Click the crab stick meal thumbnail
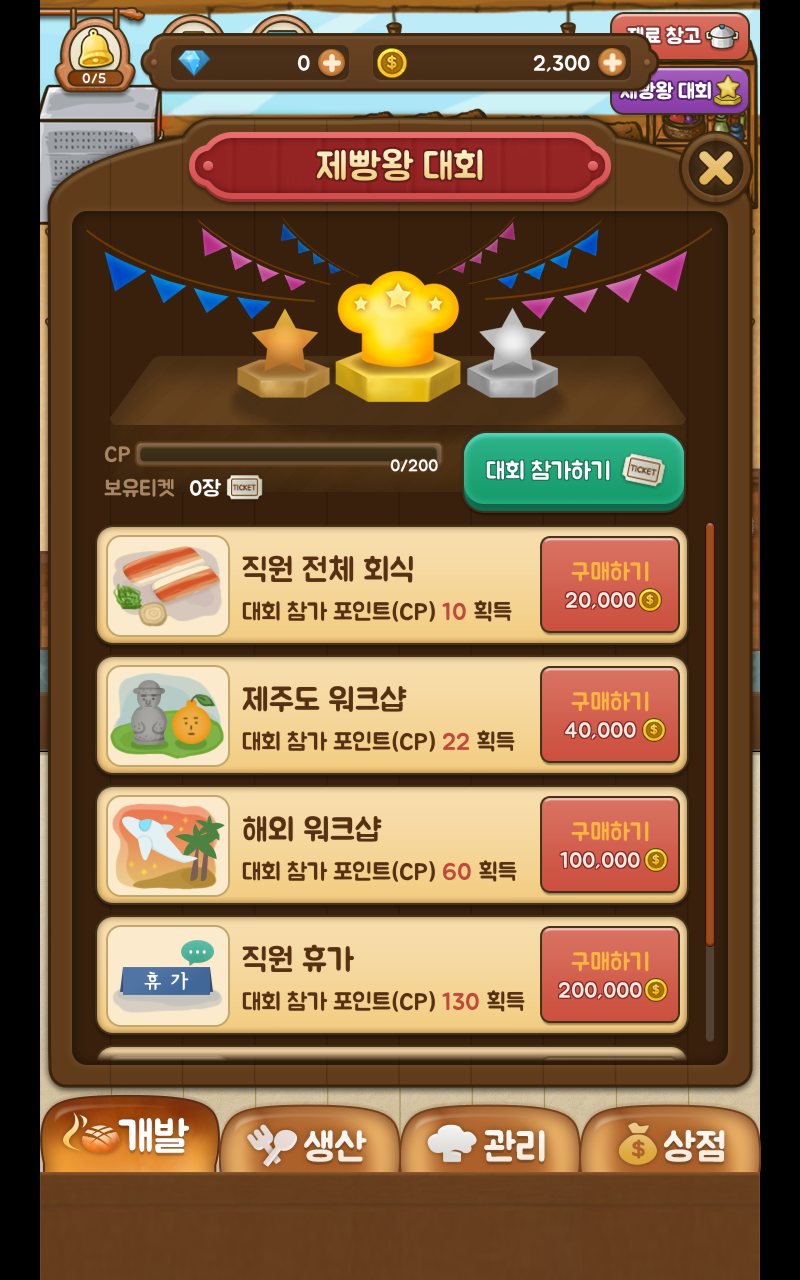This screenshot has width=800, height=1280. coord(167,585)
